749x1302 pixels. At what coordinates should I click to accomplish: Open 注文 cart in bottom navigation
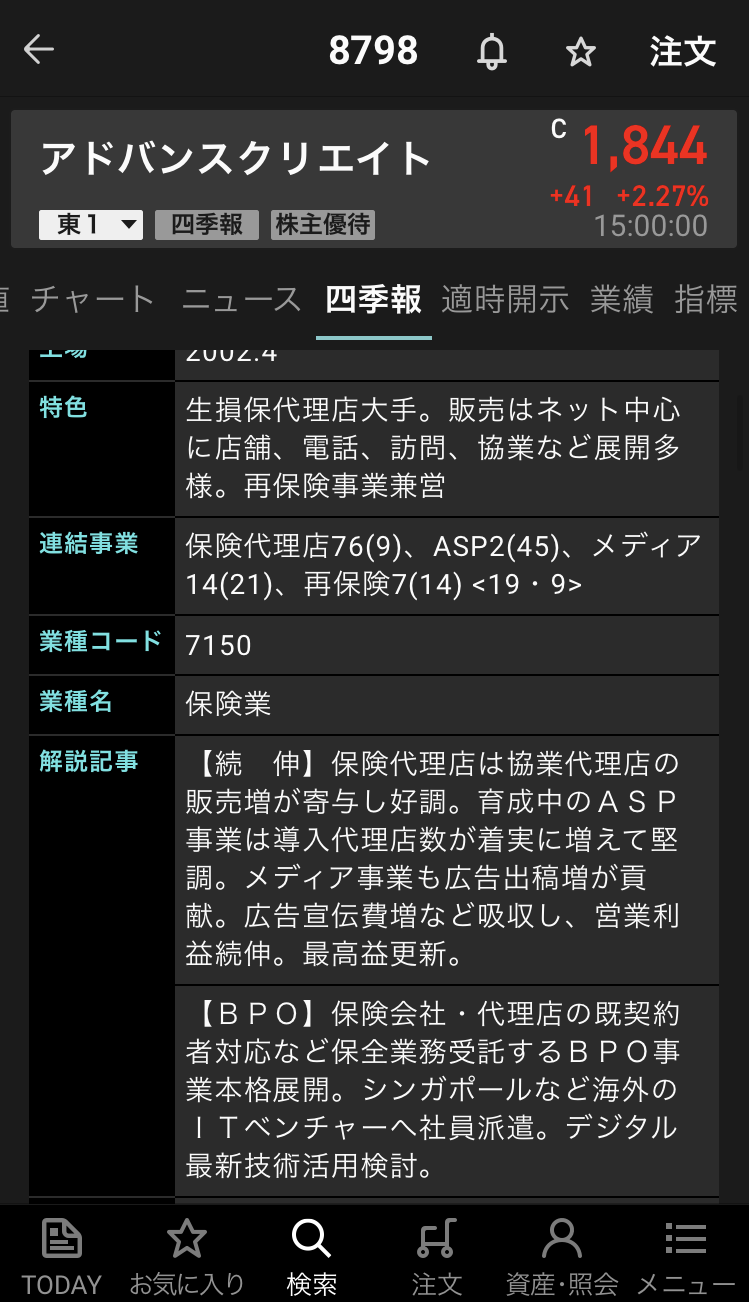[436, 1256]
